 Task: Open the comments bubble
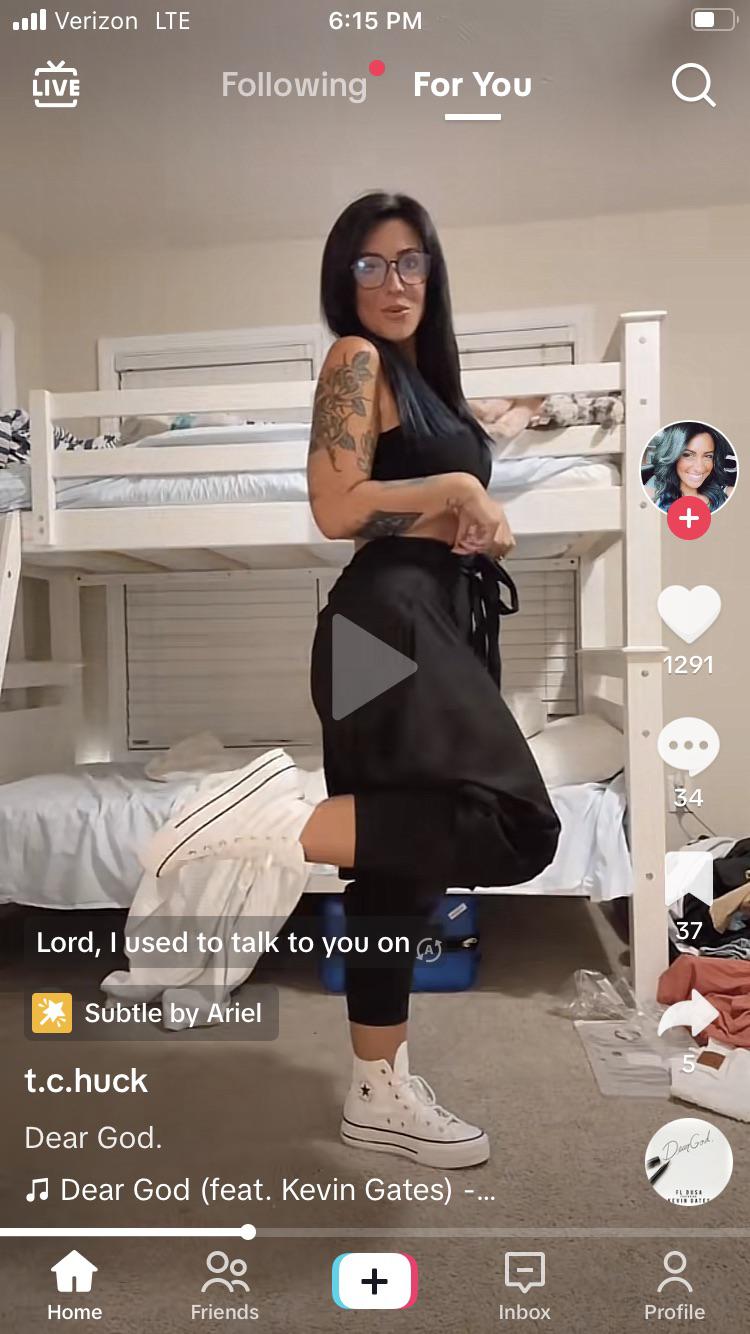click(688, 747)
